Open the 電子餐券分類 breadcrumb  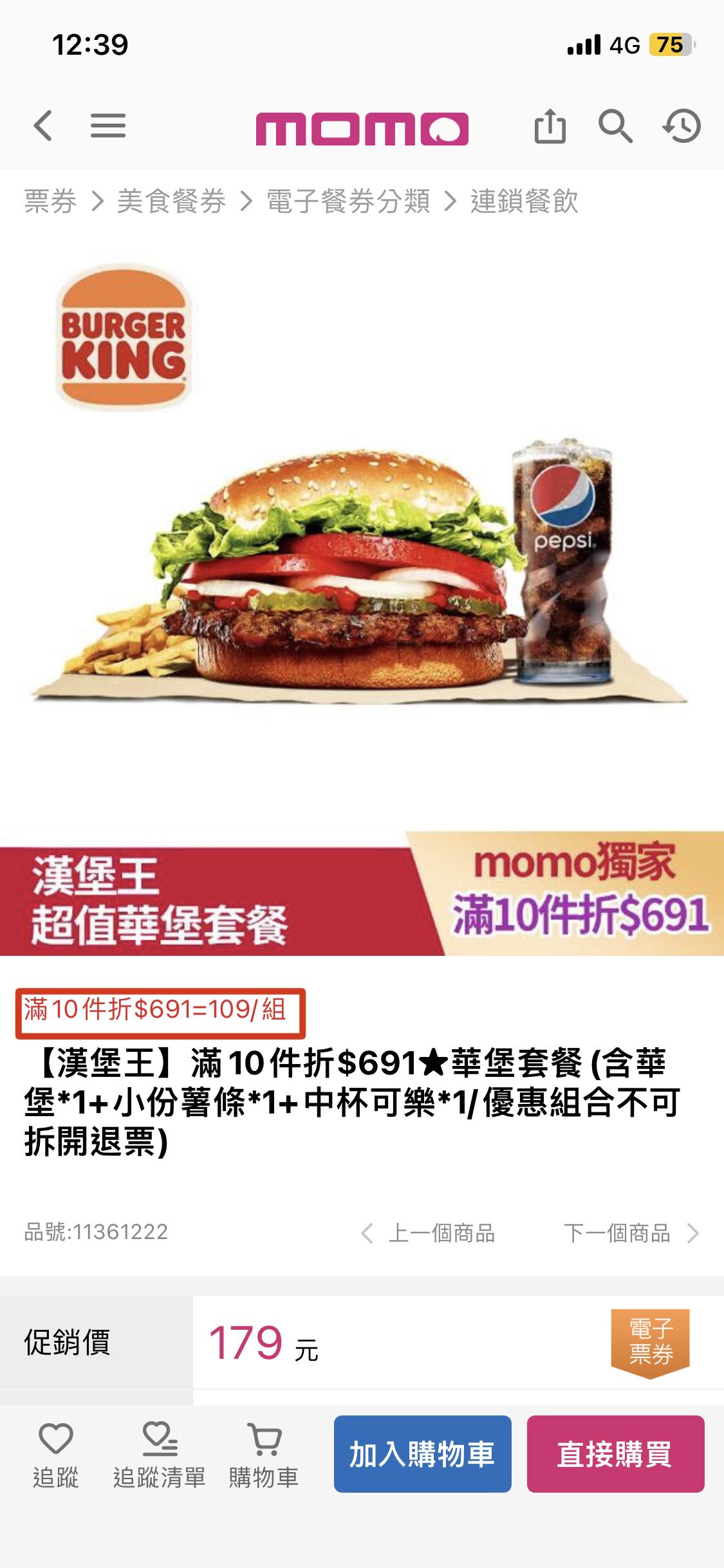pos(348,201)
